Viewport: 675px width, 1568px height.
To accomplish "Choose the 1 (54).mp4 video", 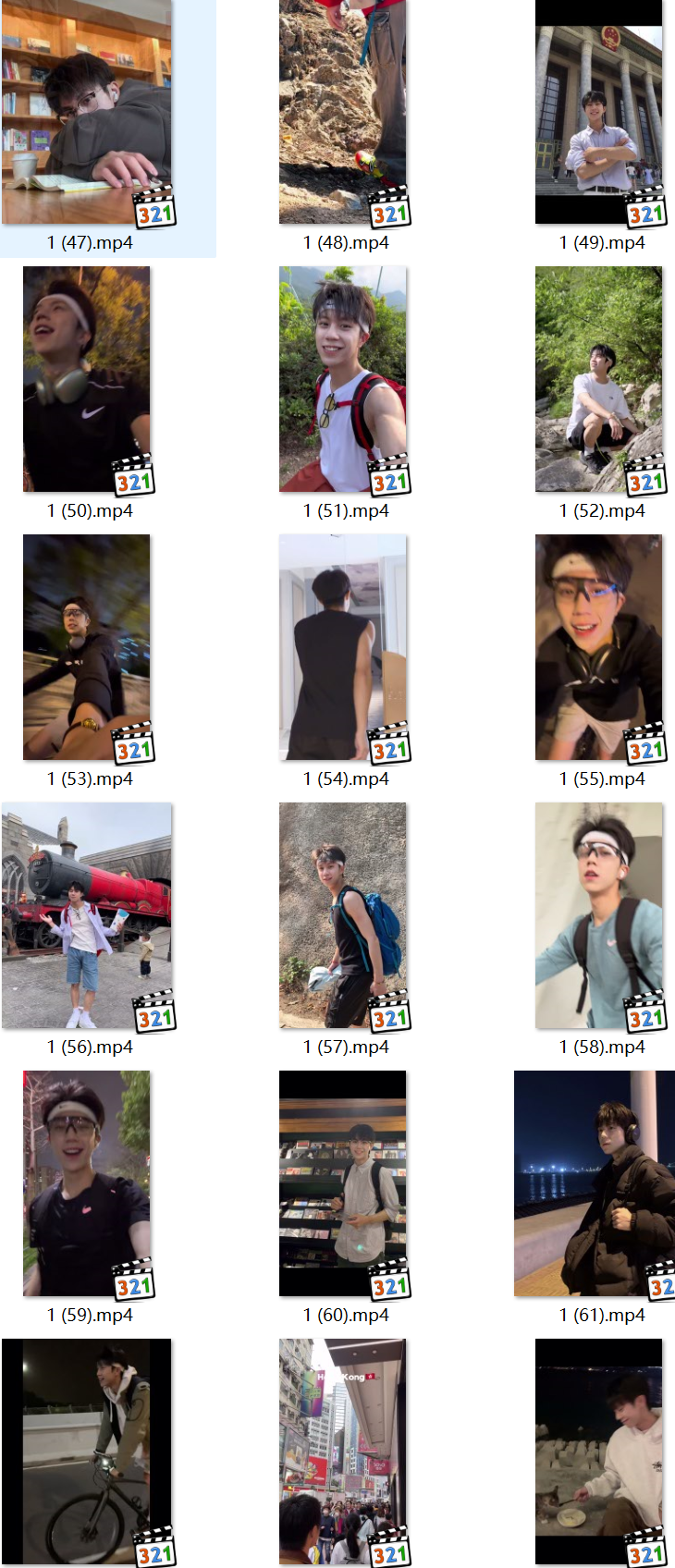I will pyautogui.click(x=343, y=647).
